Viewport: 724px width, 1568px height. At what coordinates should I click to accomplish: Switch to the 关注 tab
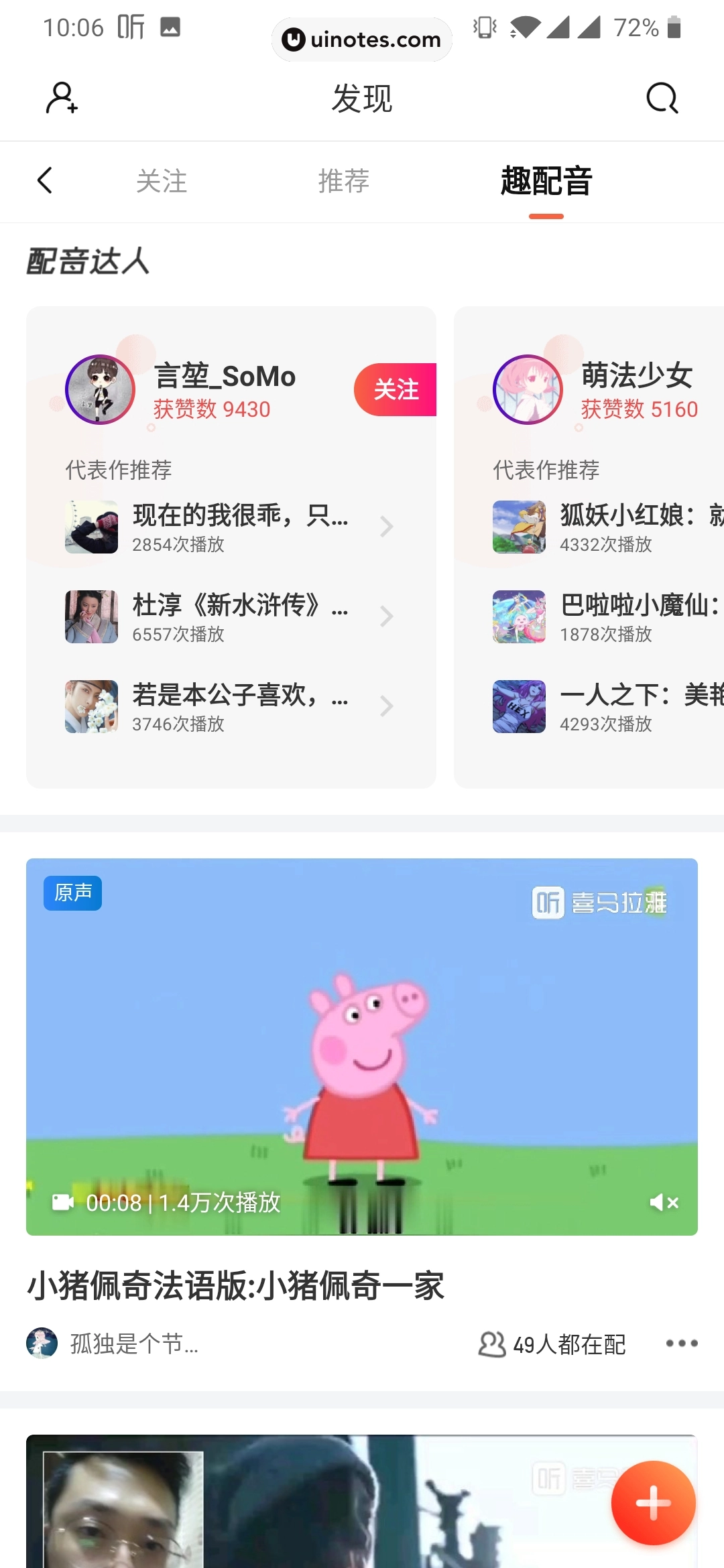pos(161,181)
